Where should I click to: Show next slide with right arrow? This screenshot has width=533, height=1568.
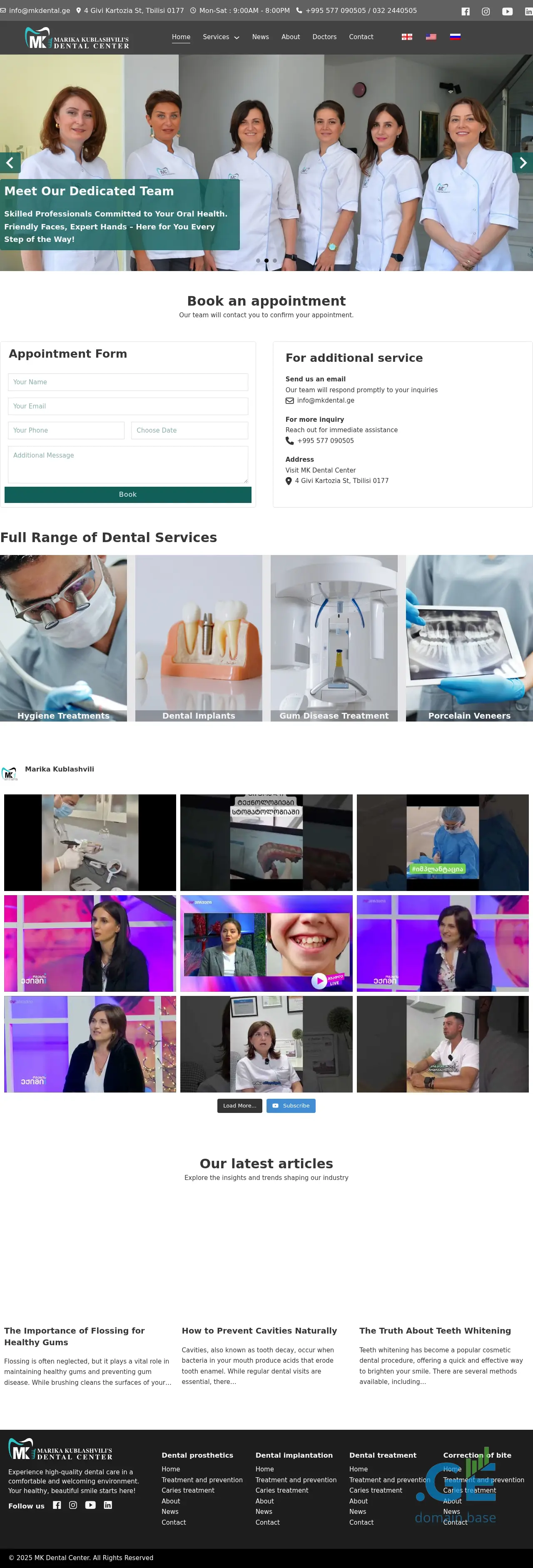523,162
